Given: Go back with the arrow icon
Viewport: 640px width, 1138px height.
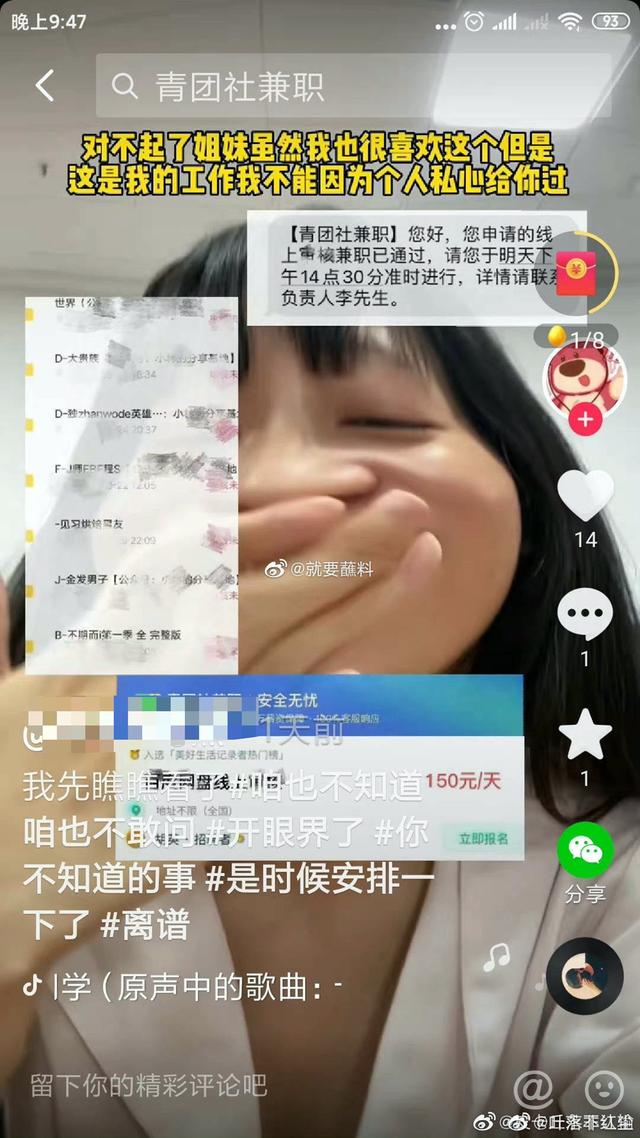Looking at the screenshot, I should point(45,86).
